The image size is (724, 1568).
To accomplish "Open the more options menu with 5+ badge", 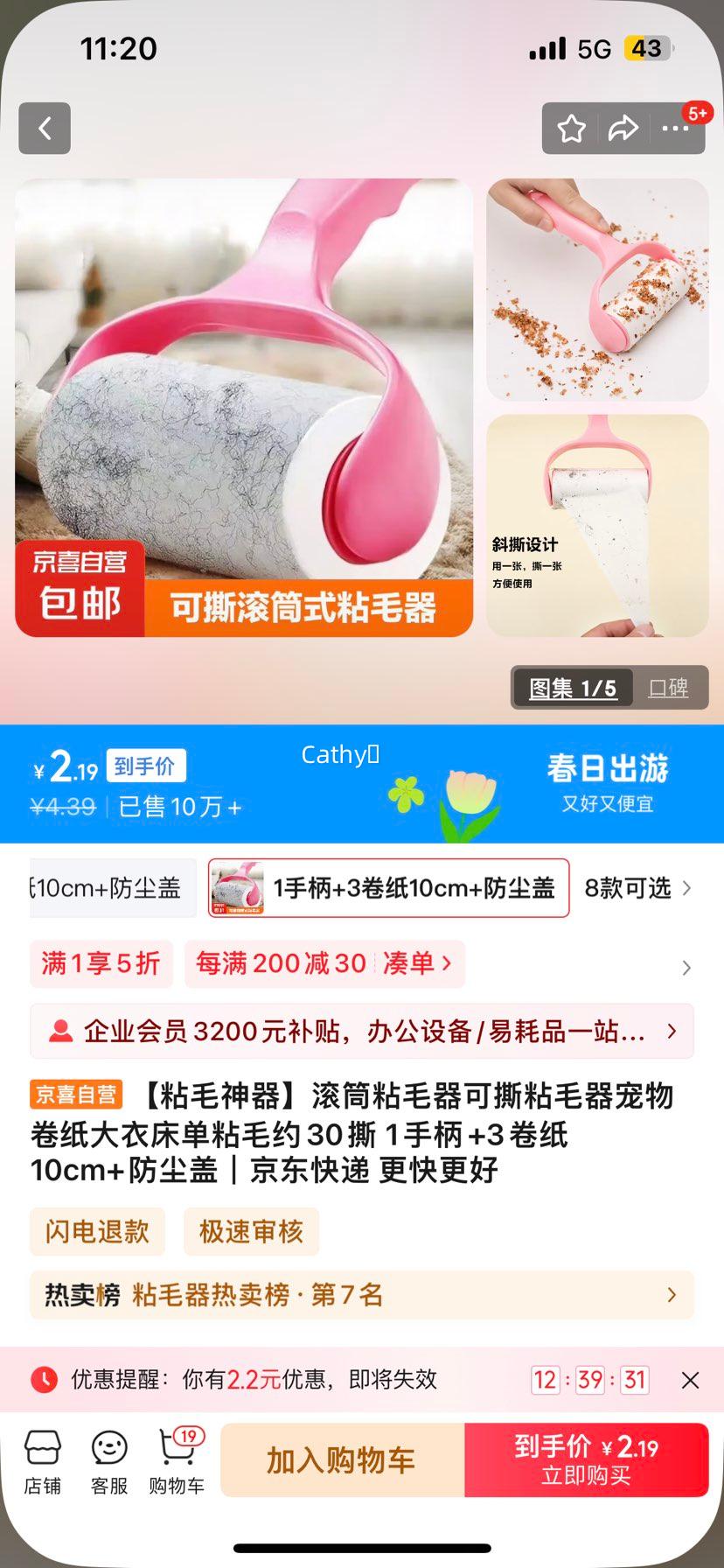I will (676, 128).
